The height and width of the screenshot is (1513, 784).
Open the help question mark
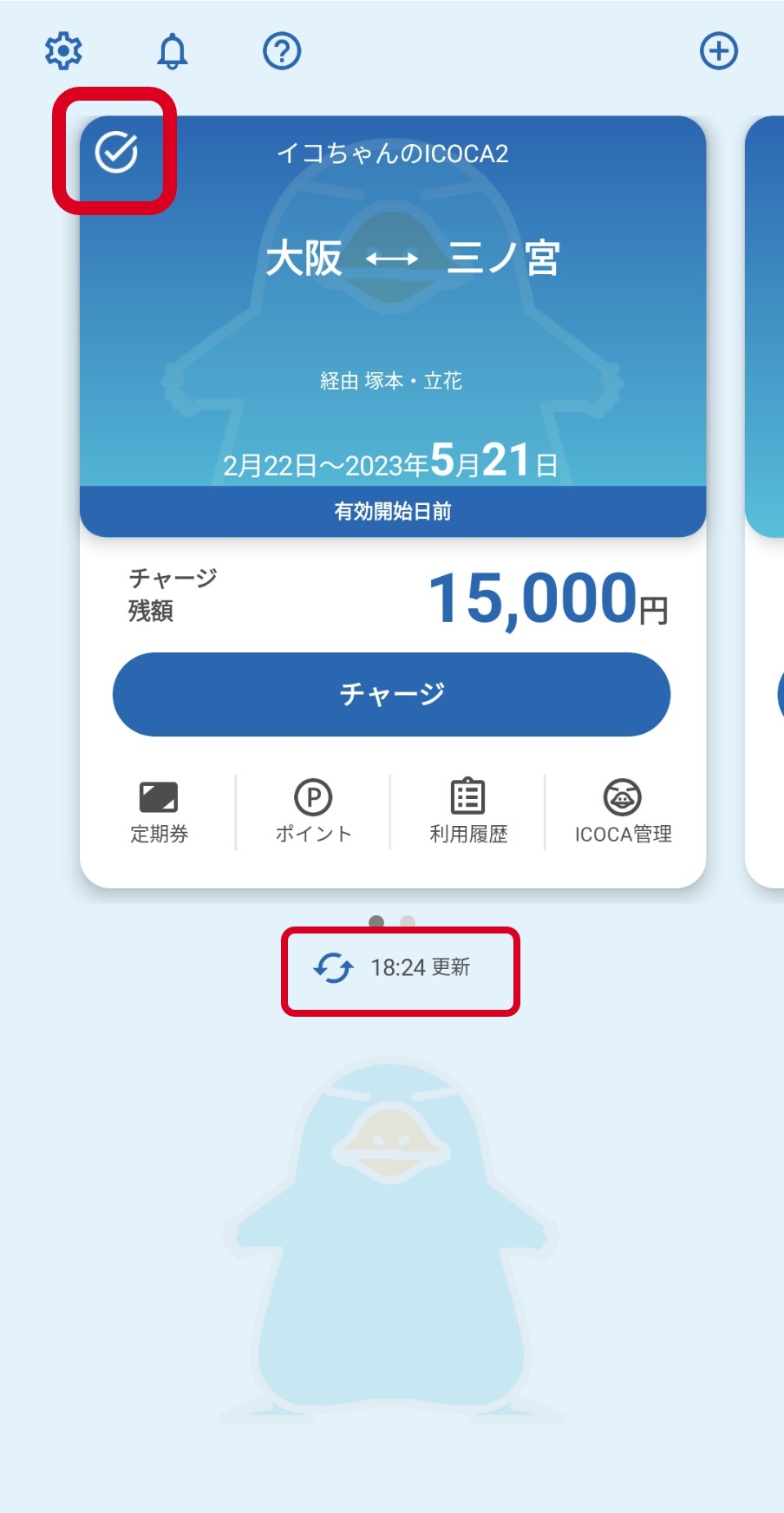tap(282, 51)
